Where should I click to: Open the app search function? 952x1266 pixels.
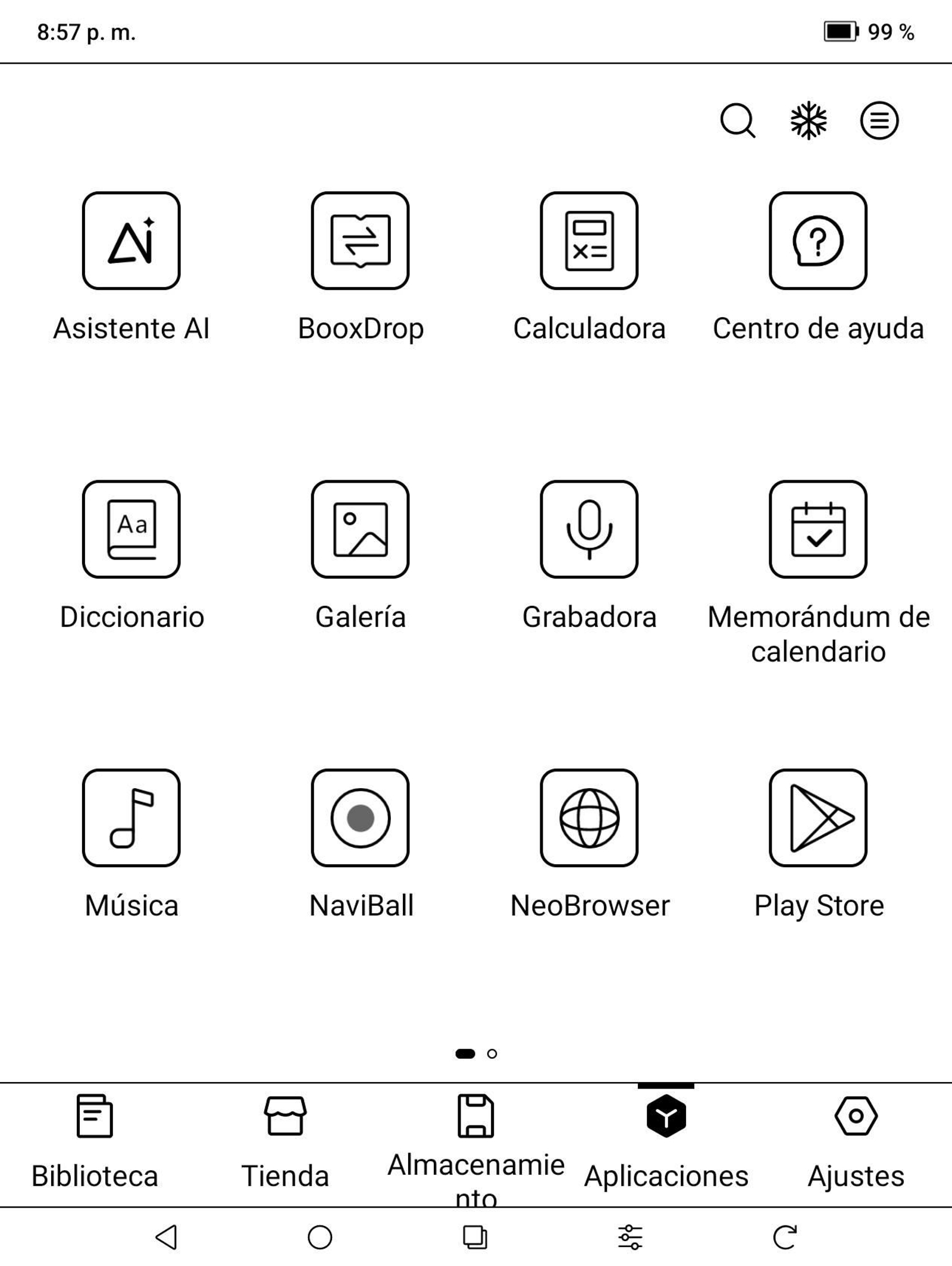point(738,121)
